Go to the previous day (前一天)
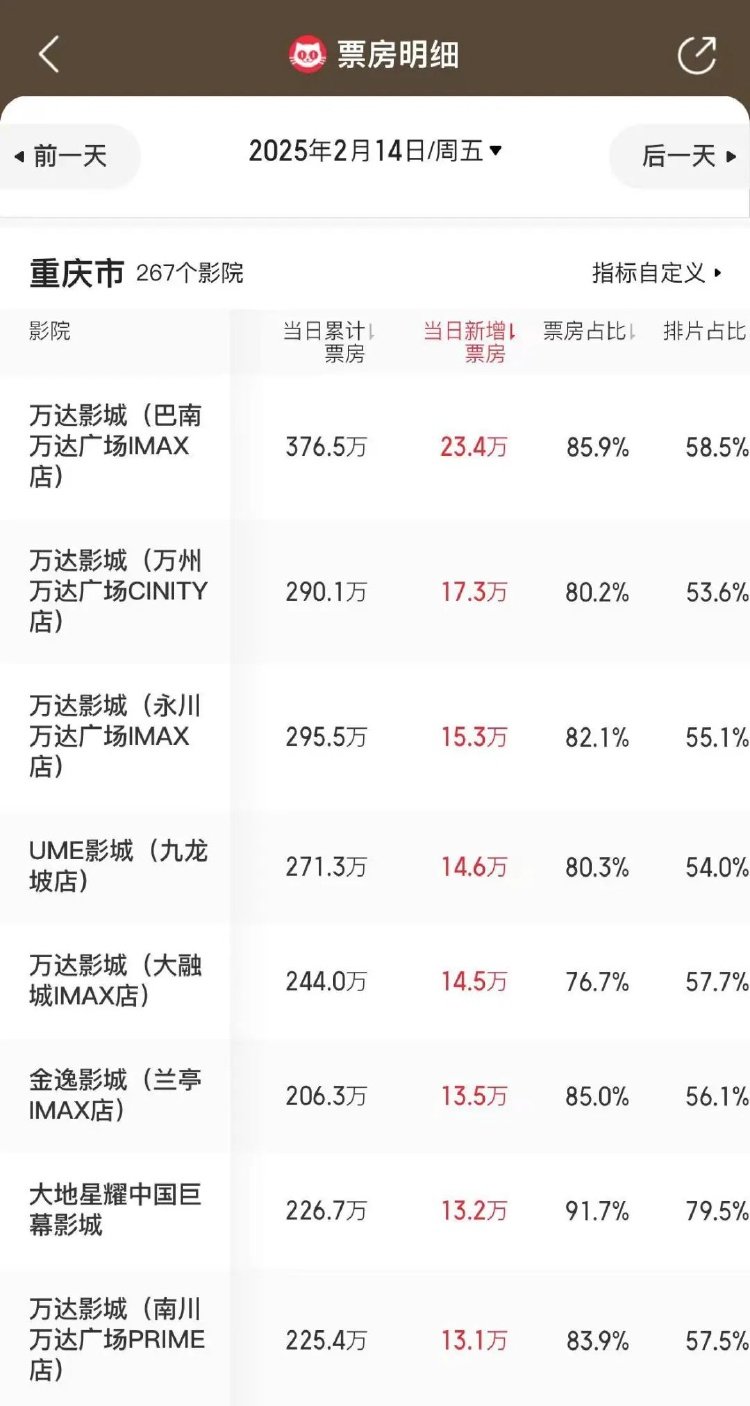750x1406 pixels. (62, 156)
